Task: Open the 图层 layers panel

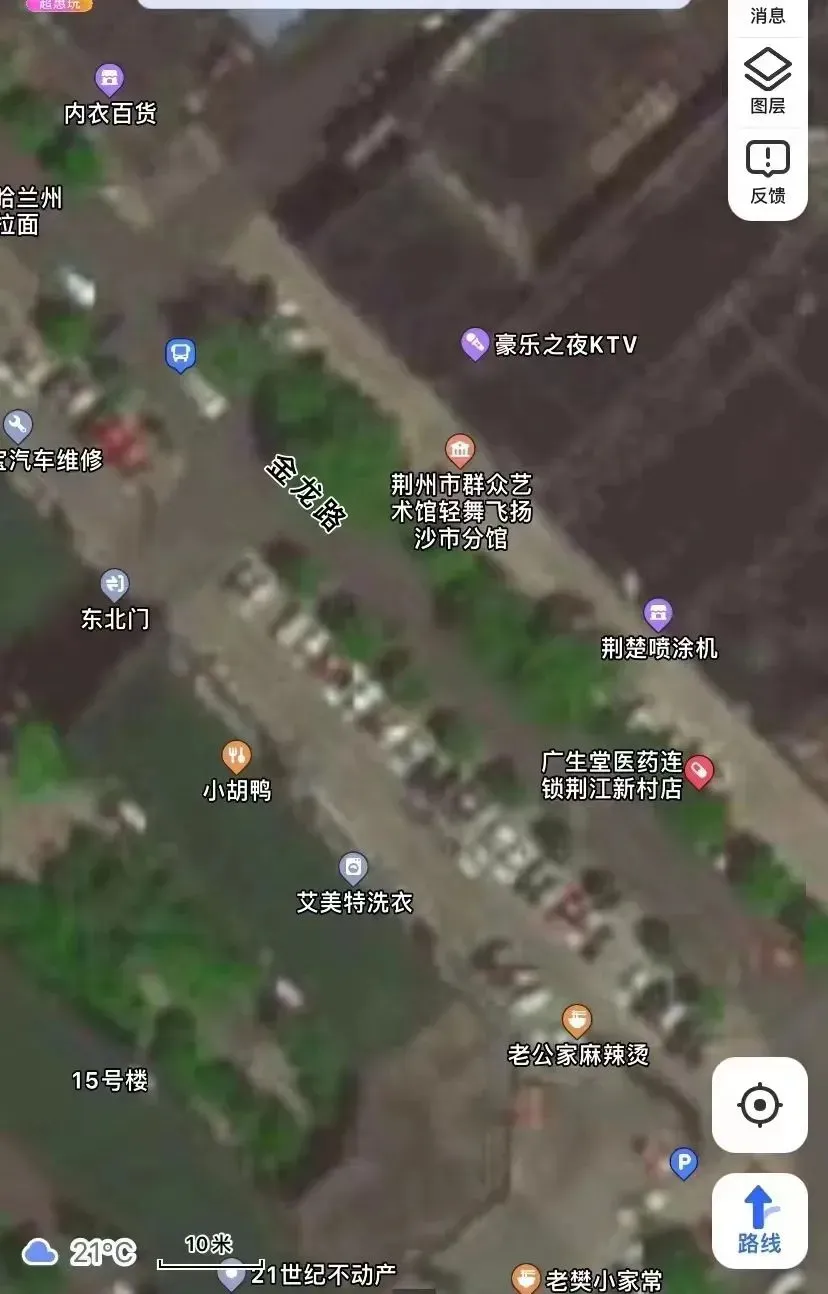Action: click(767, 82)
